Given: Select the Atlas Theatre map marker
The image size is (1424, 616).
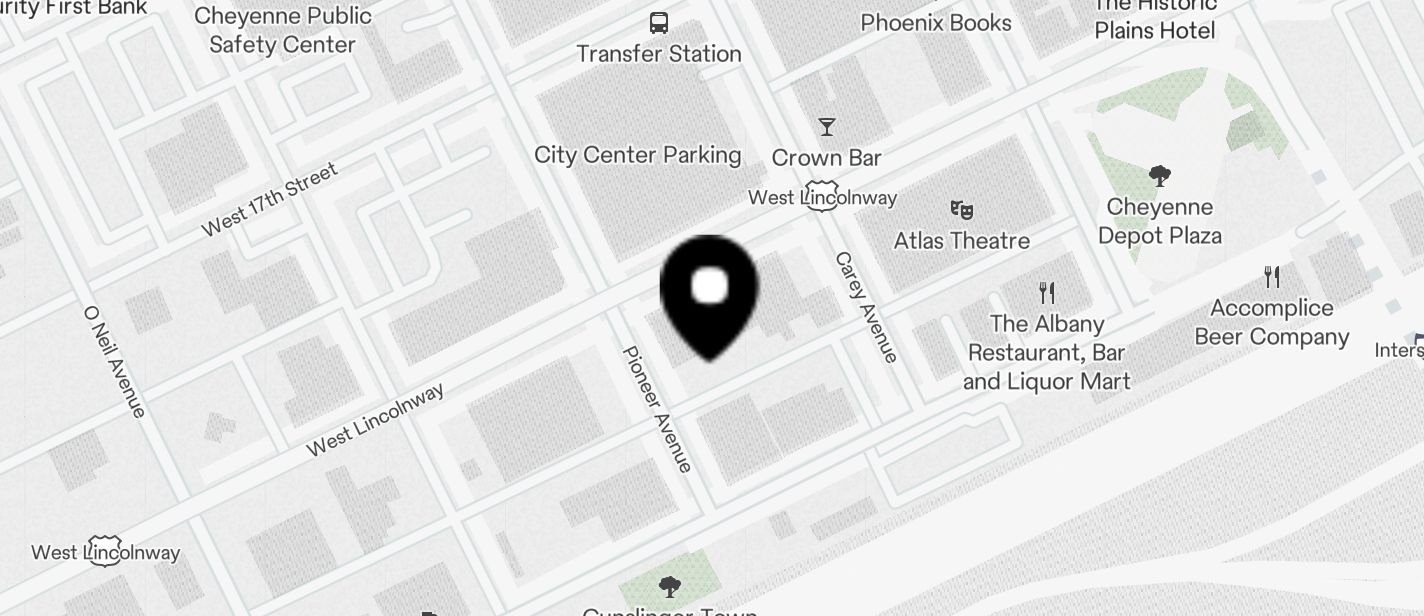Looking at the screenshot, I should [x=961, y=210].
